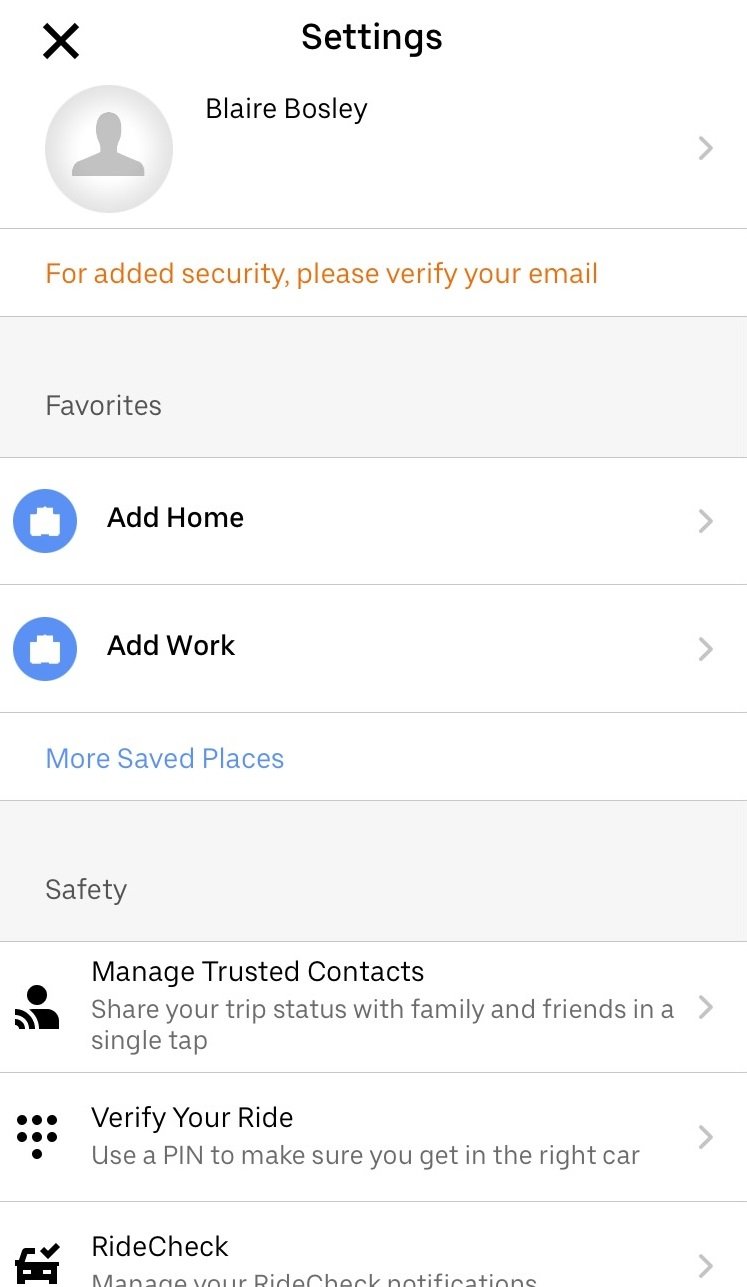Close the Settings screen
This screenshot has width=747, height=1287.
(x=60, y=41)
